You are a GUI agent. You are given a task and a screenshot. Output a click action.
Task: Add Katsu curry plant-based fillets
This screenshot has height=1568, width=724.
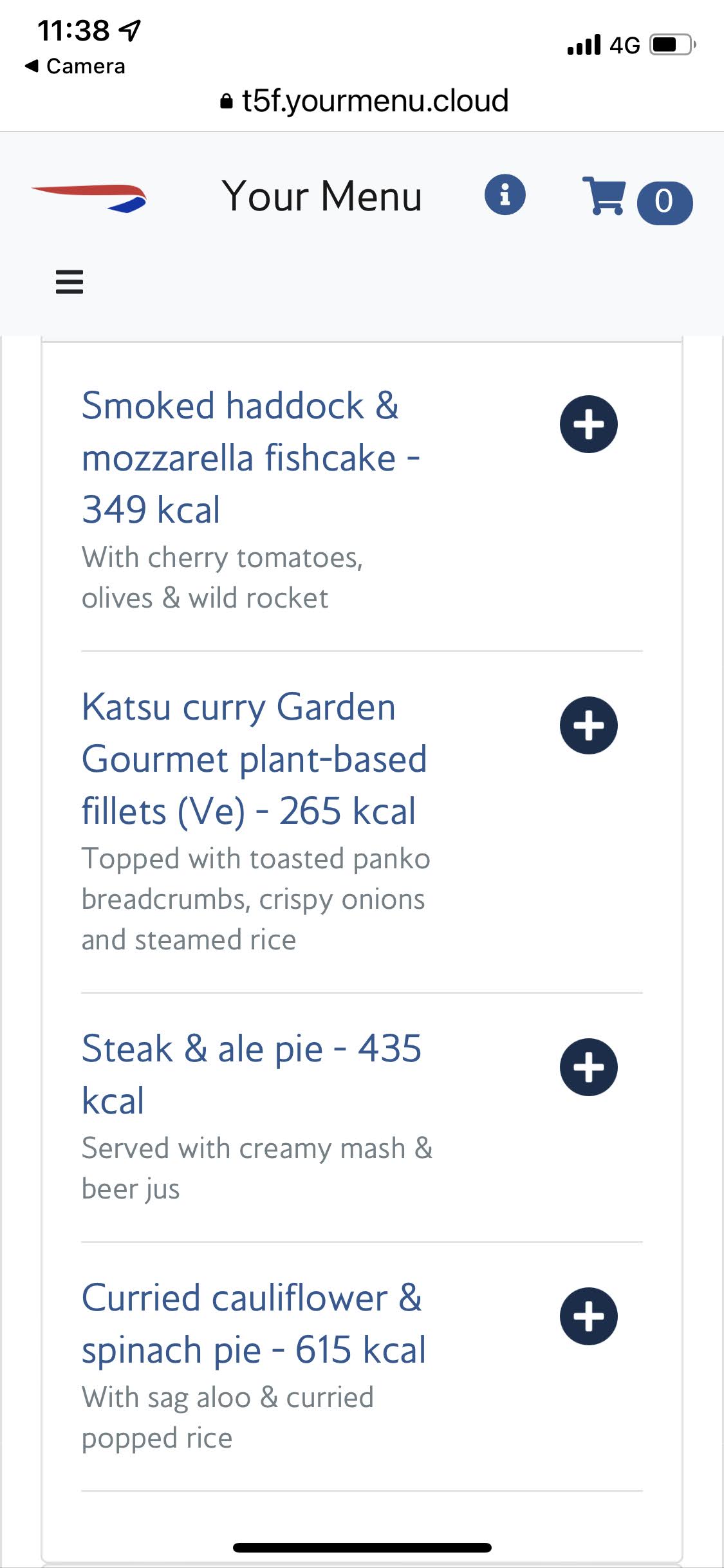(589, 725)
